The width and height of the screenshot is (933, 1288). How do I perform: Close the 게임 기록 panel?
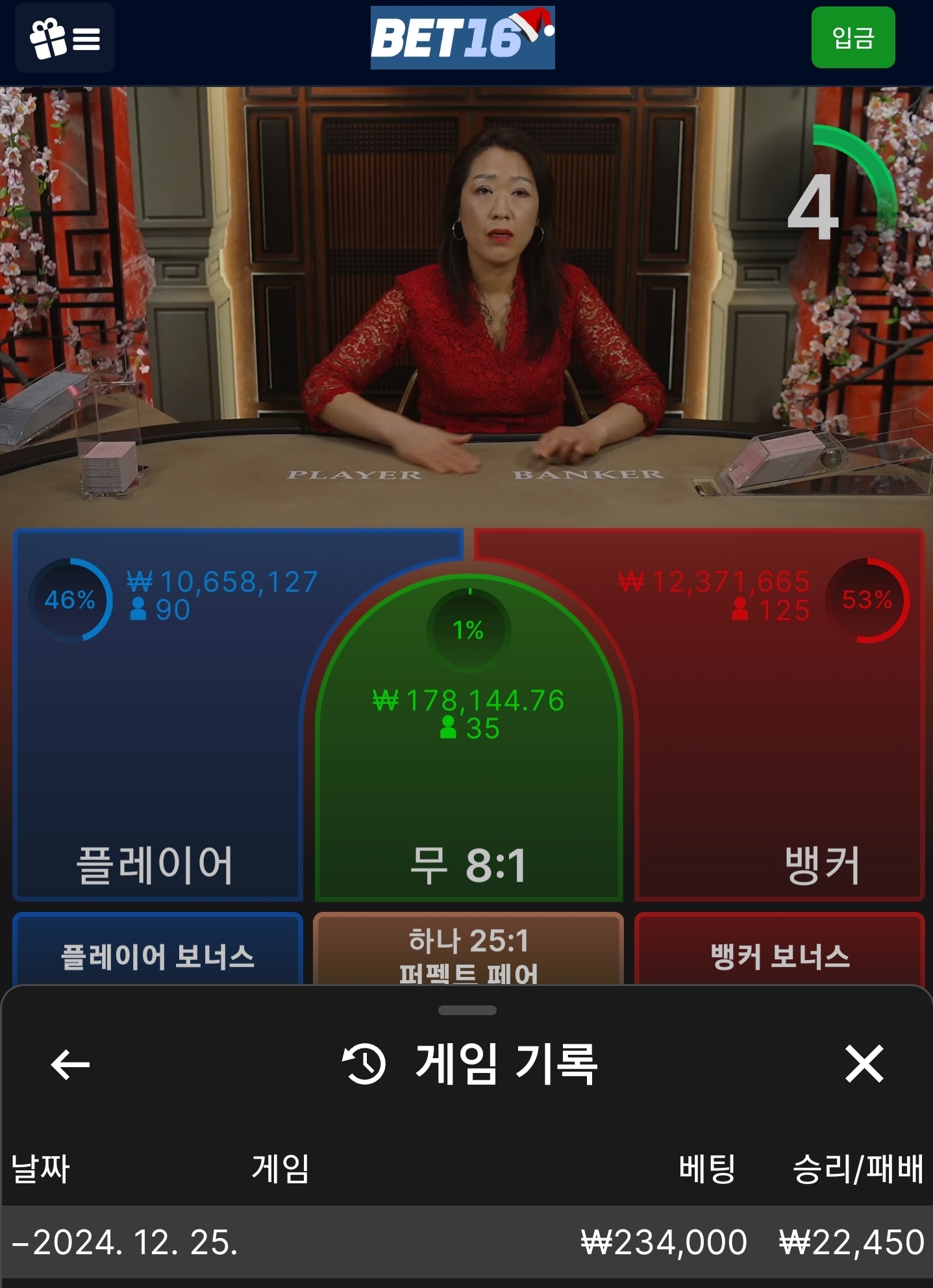pos(864,1064)
